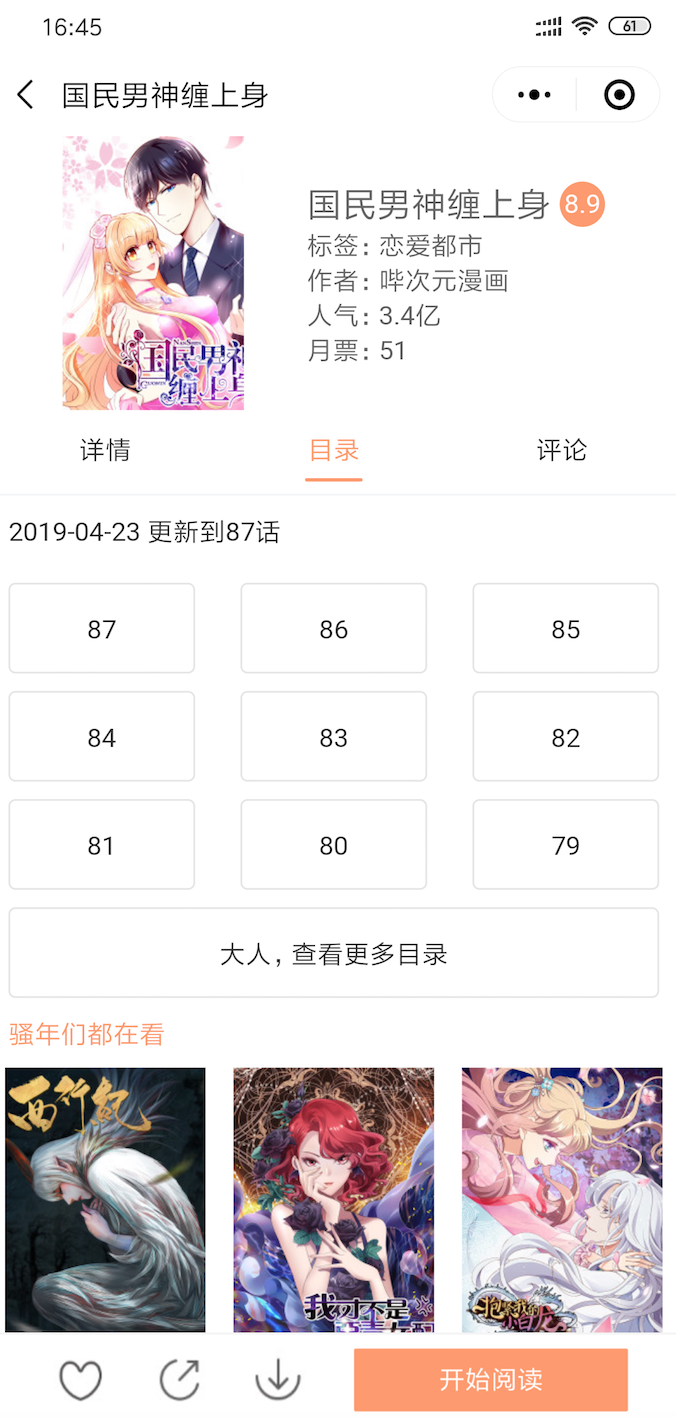Image resolution: width=676 pixels, height=1418 pixels.
Task: Select chapter 85
Action: click(566, 629)
